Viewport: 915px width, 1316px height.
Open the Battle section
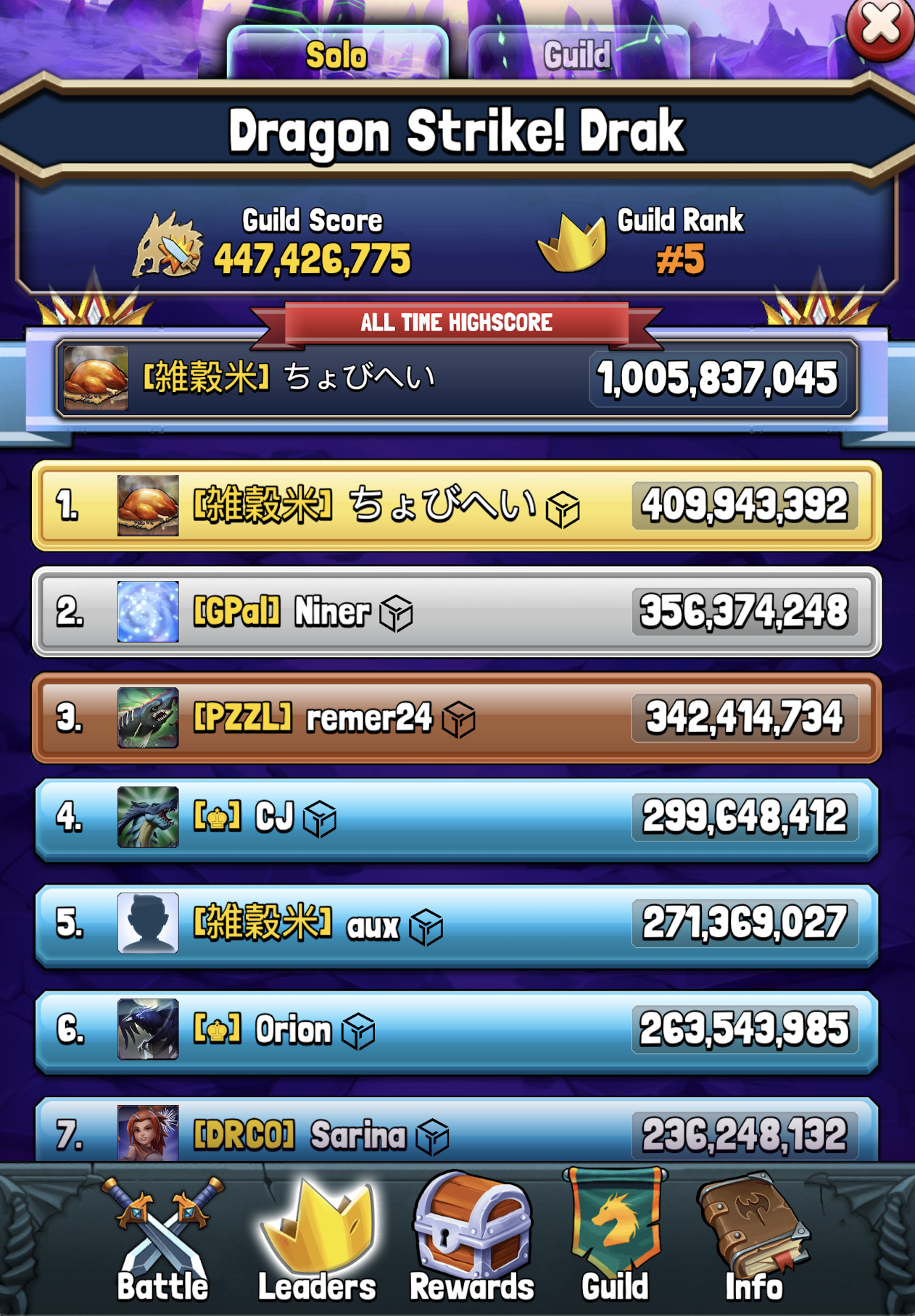[162, 1241]
